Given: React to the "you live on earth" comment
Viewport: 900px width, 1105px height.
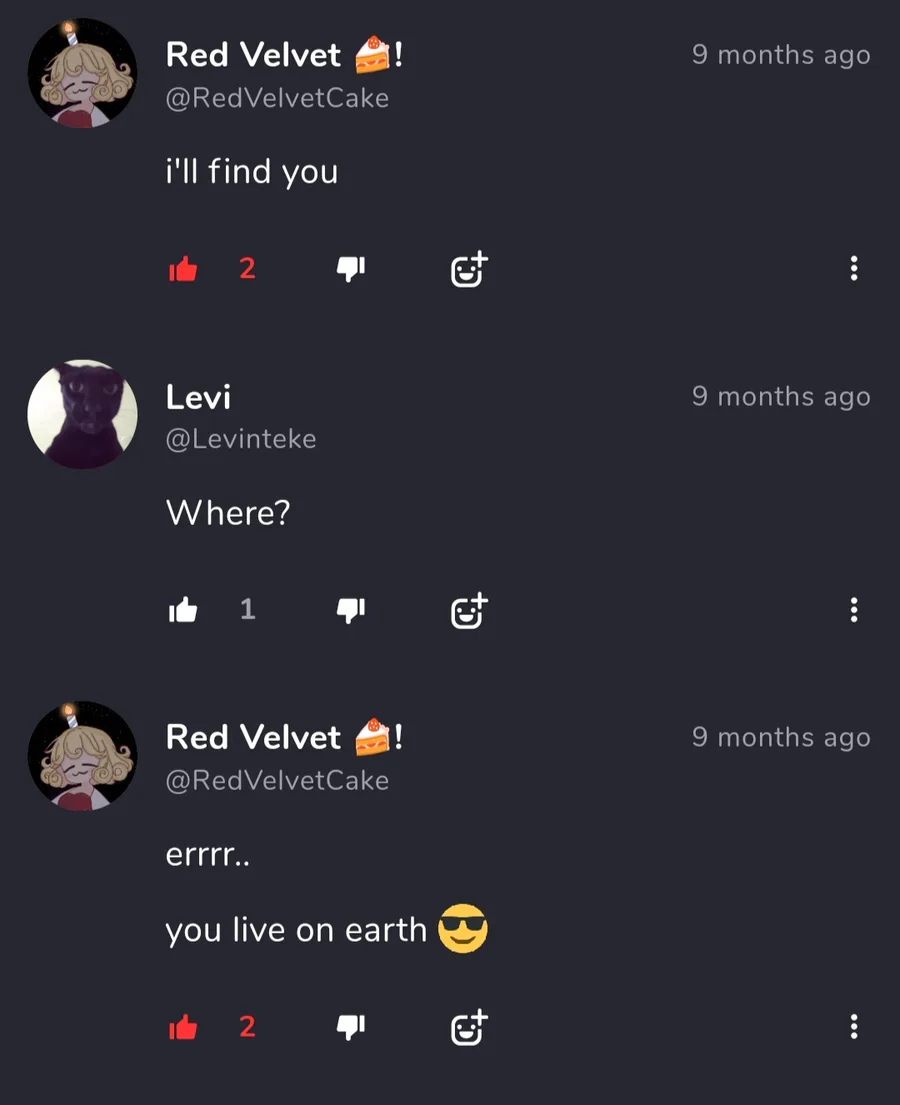Looking at the screenshot, I should [x=469, y=1027].
